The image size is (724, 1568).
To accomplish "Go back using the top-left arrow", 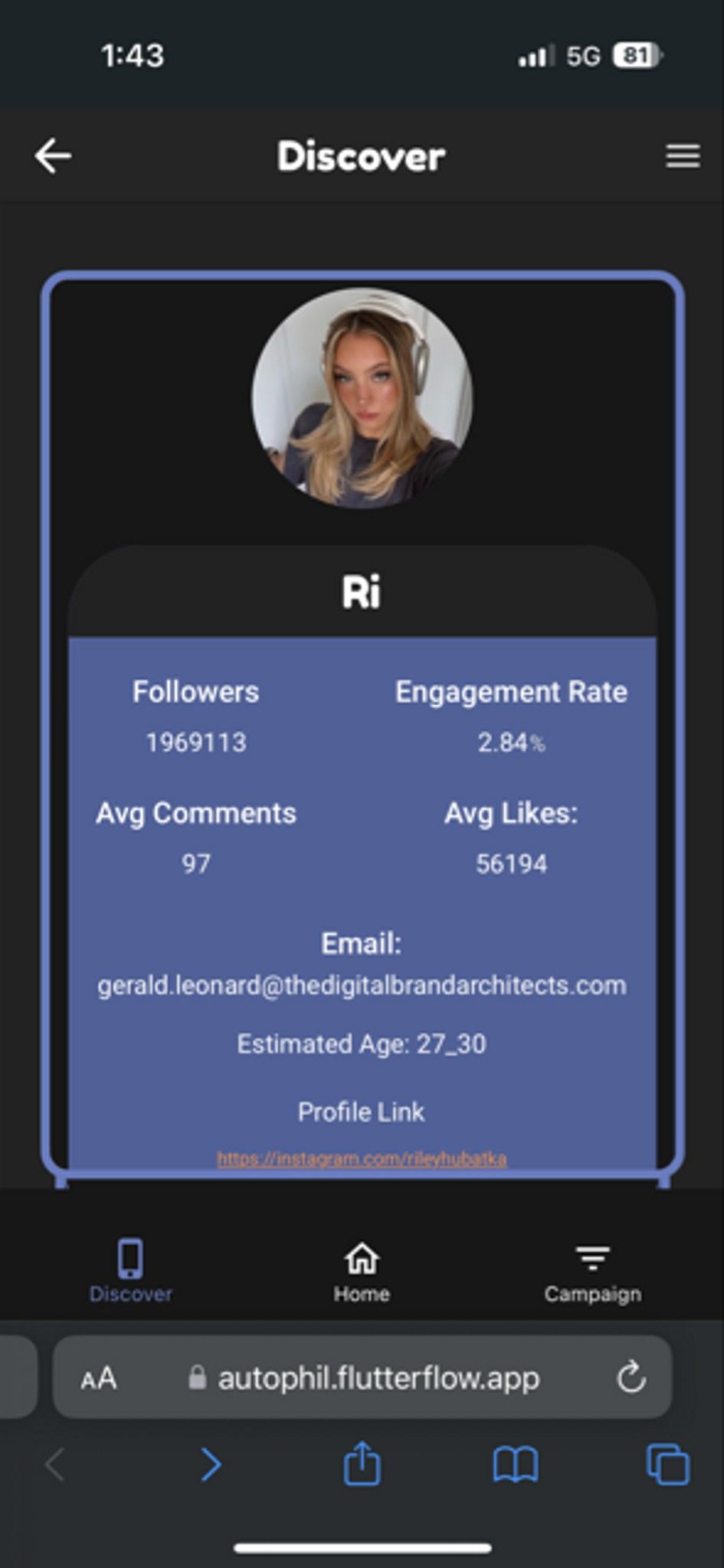I will [x=53, y=156].
